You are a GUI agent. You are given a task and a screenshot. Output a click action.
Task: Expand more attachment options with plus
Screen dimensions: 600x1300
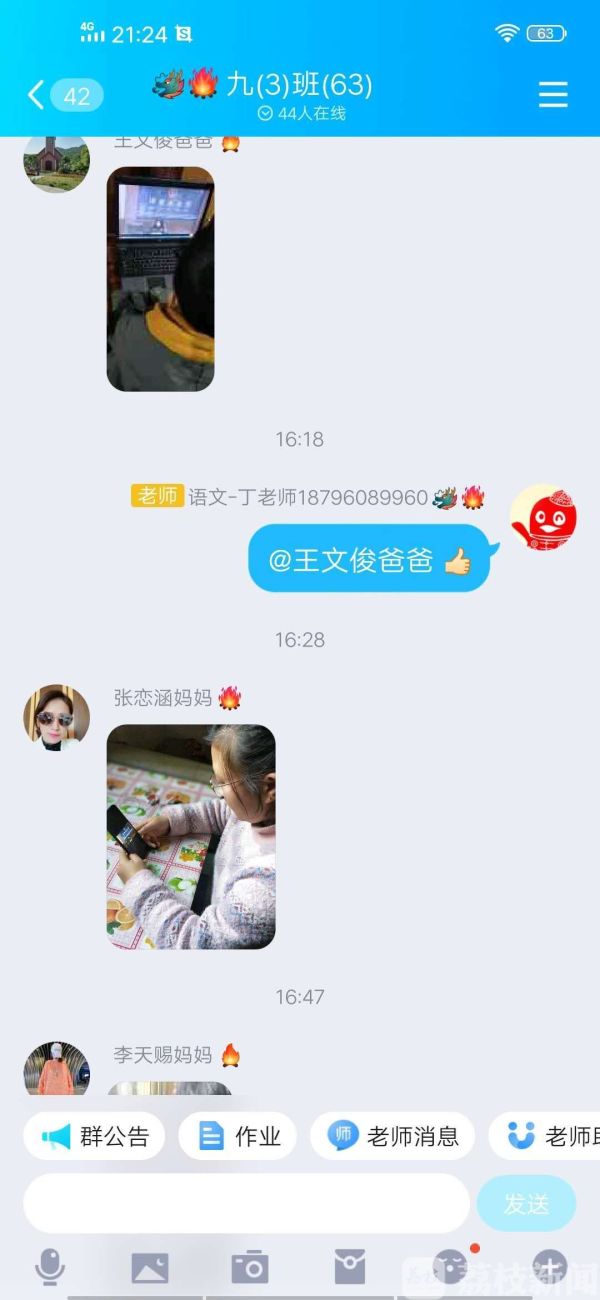click(549, 1267)
